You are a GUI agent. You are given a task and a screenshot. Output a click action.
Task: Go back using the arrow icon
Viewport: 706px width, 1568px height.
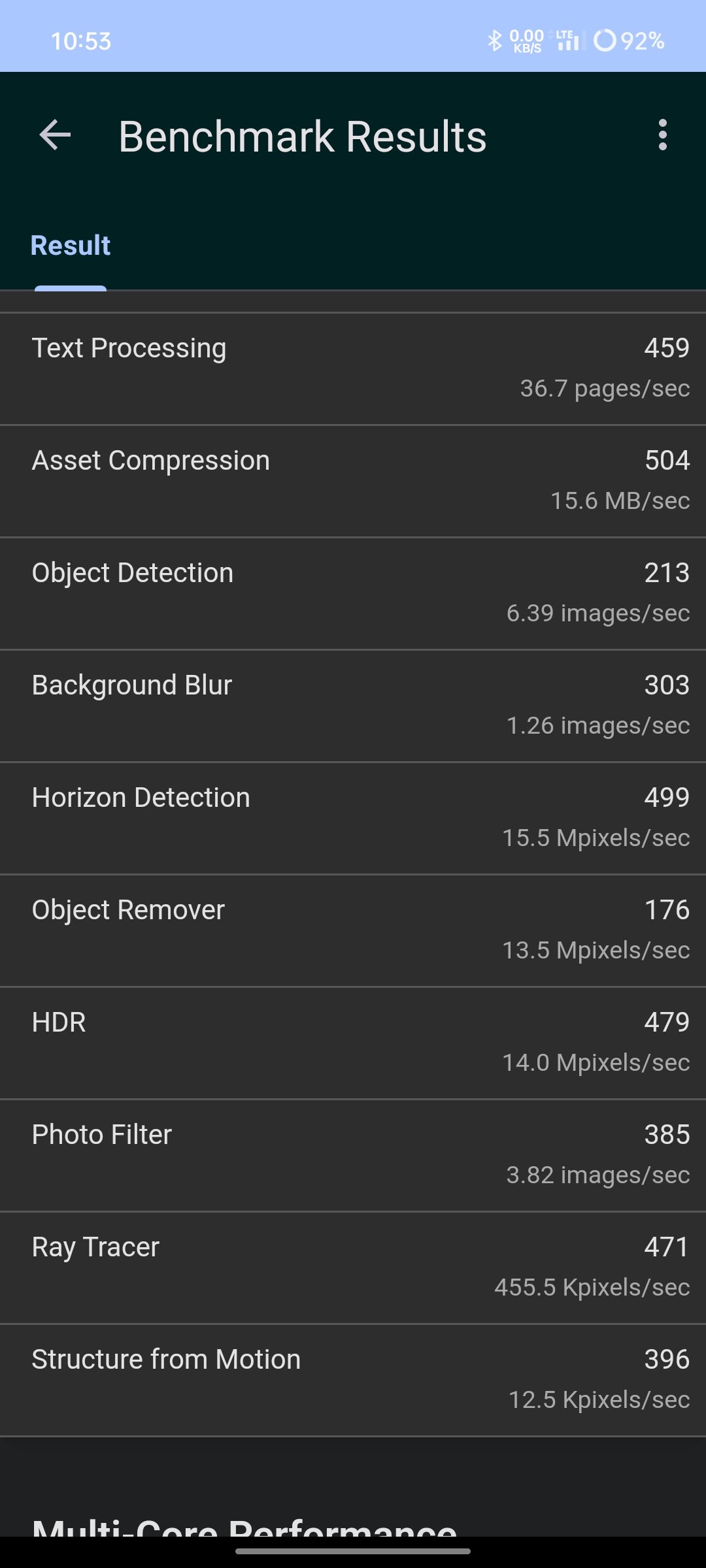[x=55, y=136]
